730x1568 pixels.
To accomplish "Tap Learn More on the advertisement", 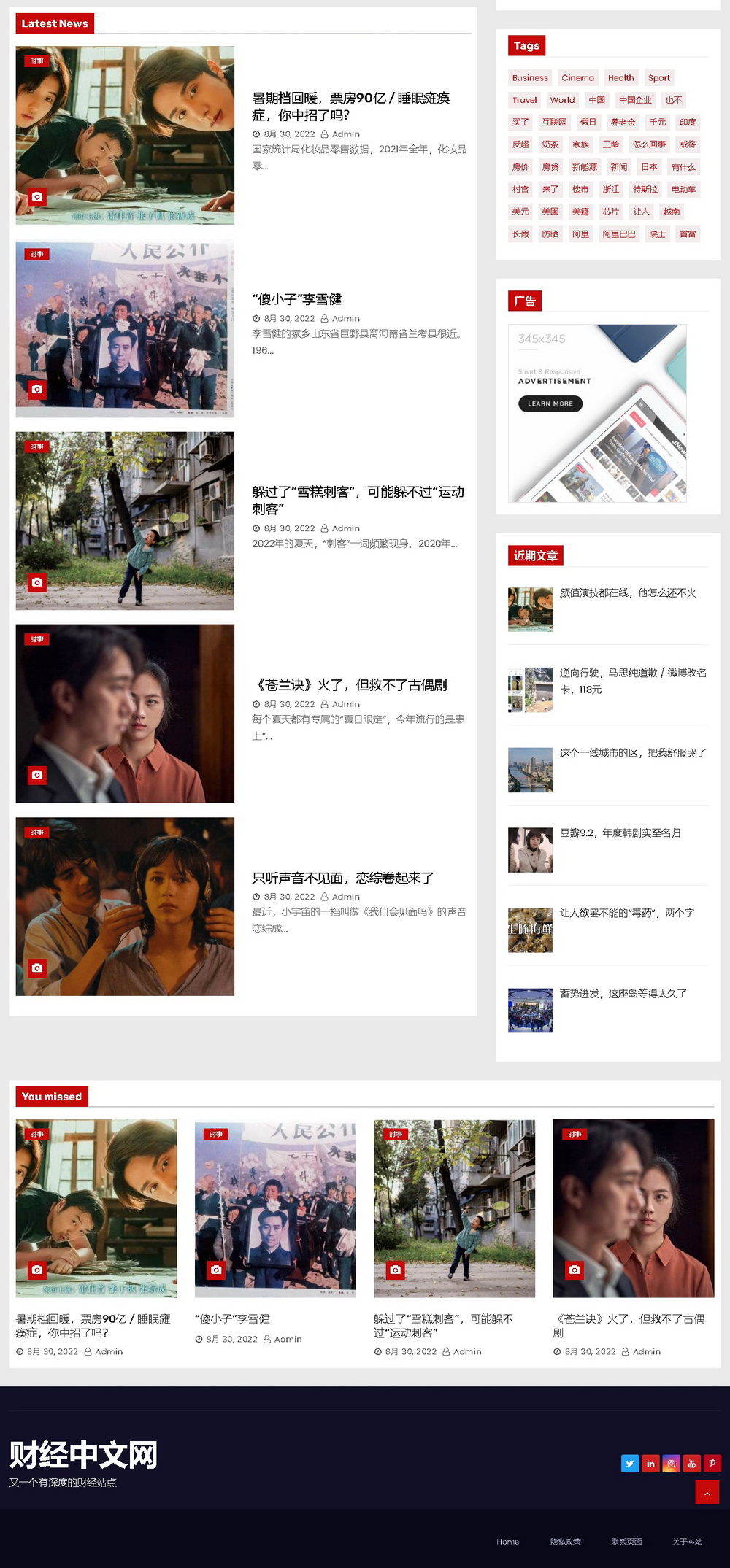I will (x=550, y=403).
